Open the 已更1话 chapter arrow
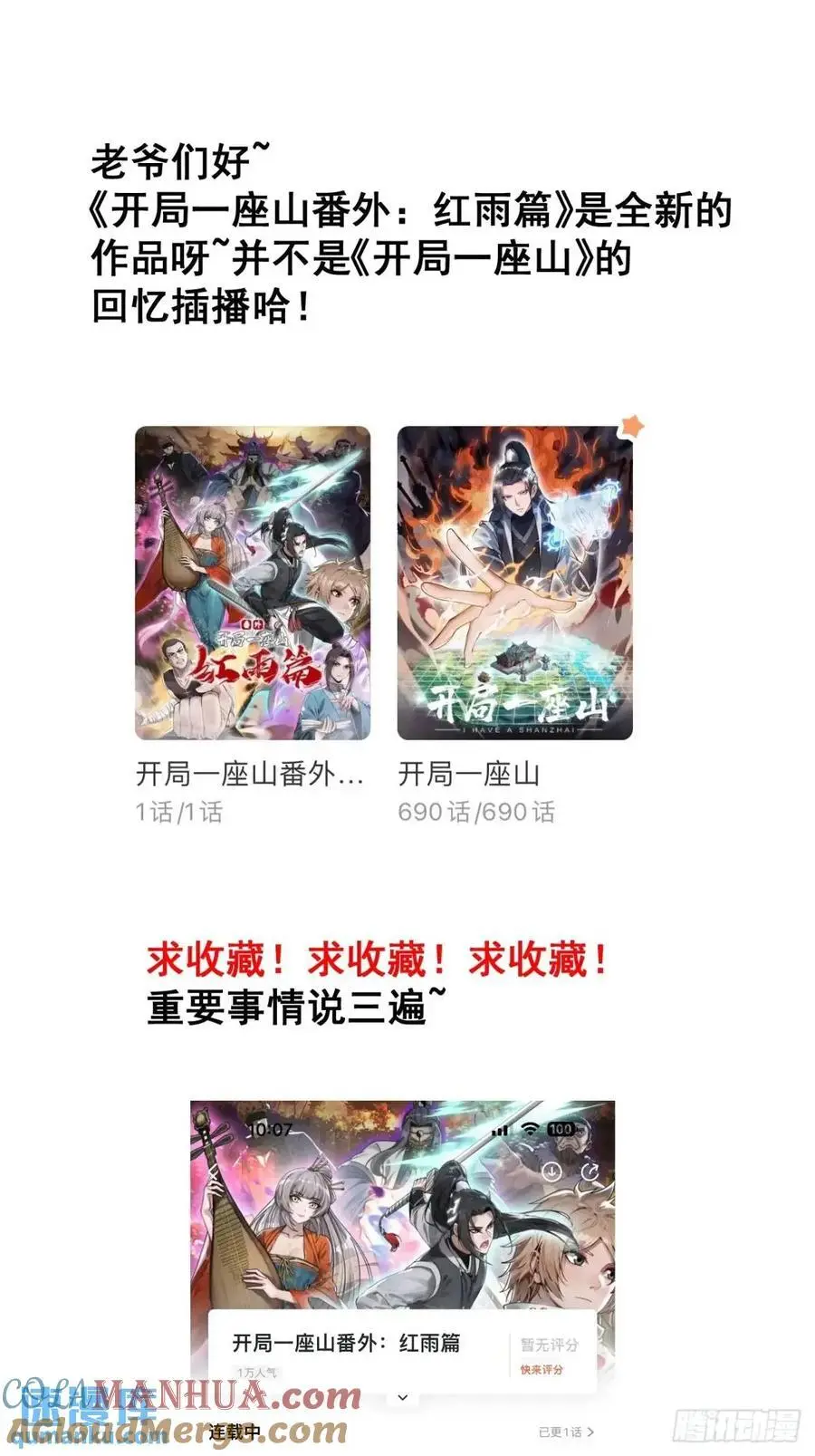 (566, 1432)
